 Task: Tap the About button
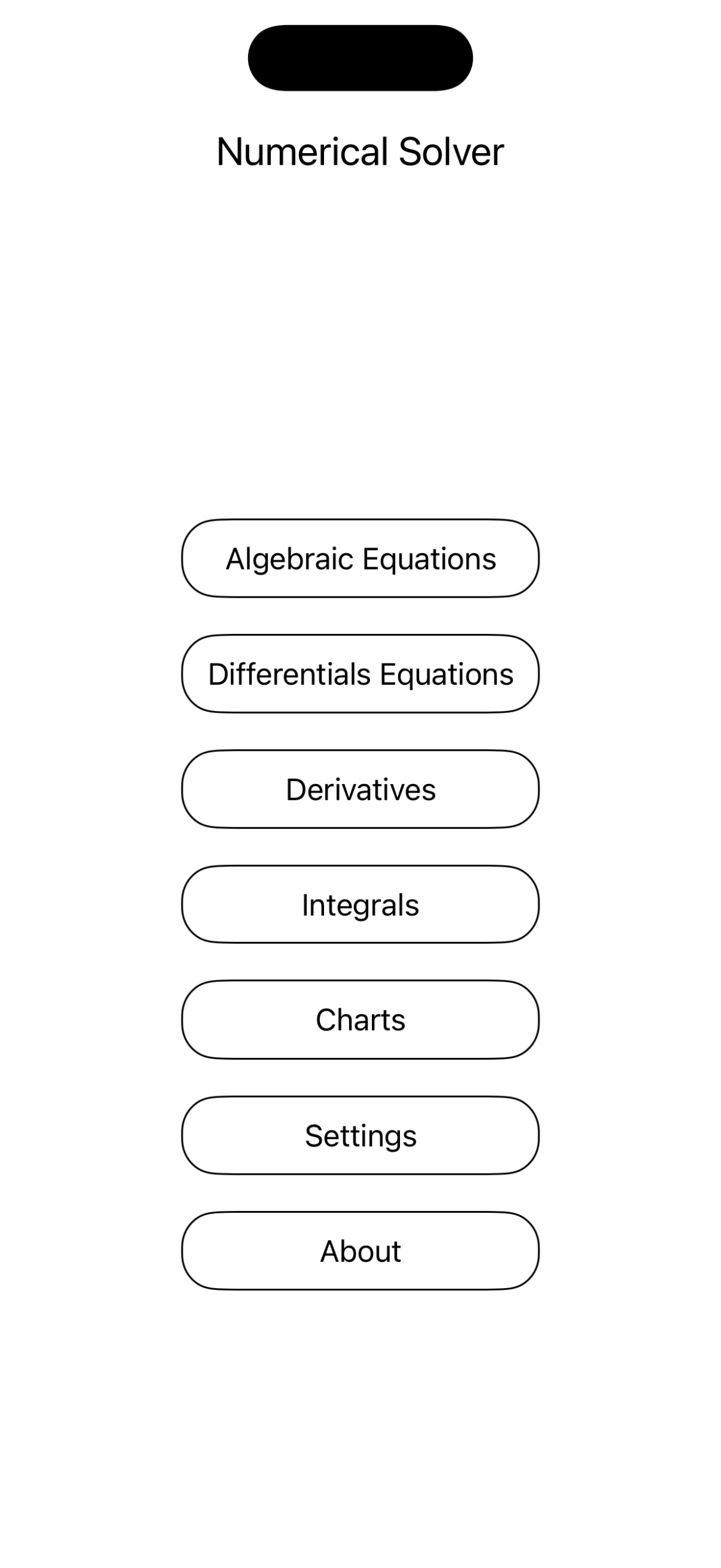tap(360, 1250)
